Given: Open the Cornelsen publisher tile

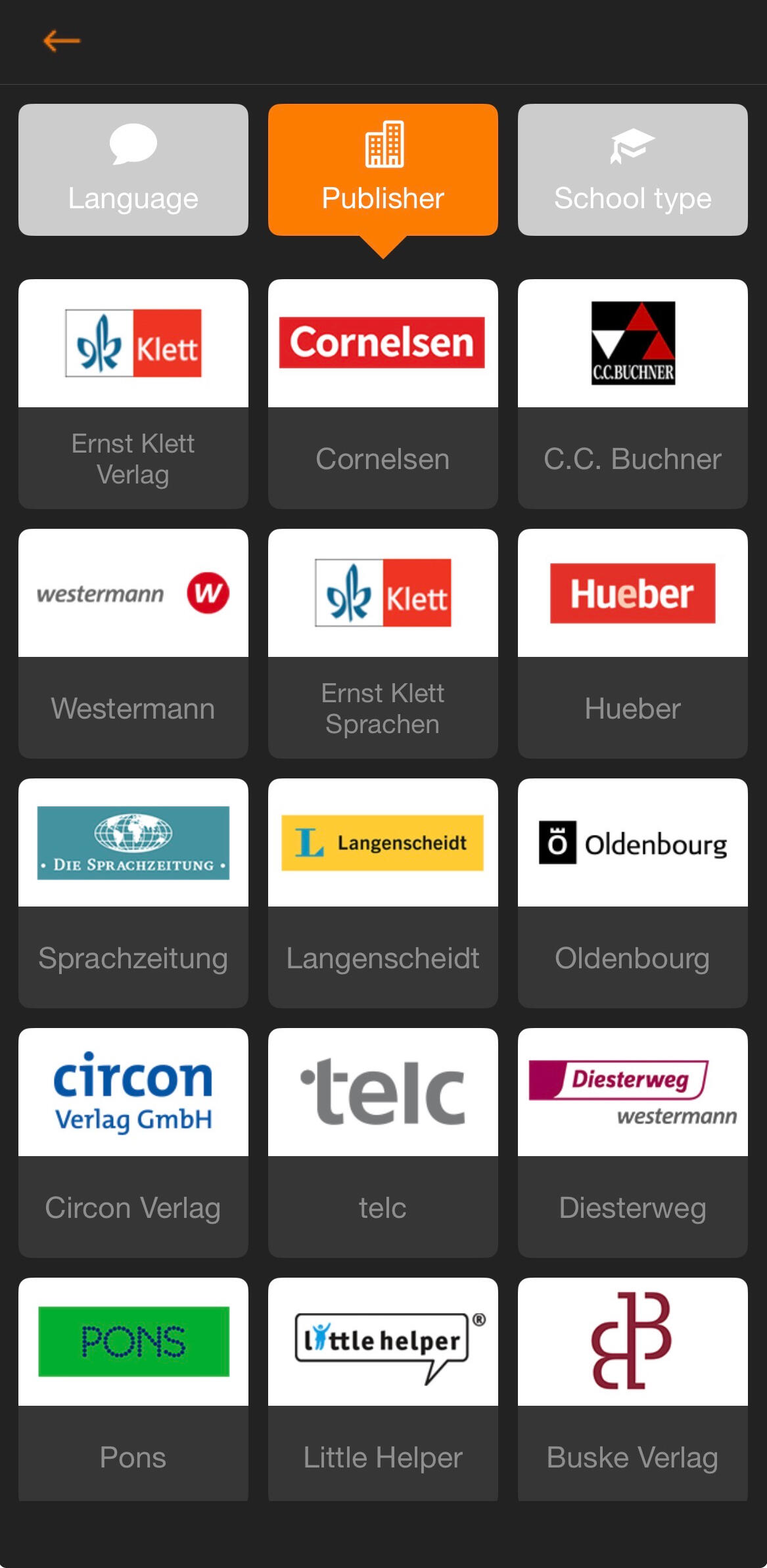Looking at the screenshot, I should pos(383,393).
